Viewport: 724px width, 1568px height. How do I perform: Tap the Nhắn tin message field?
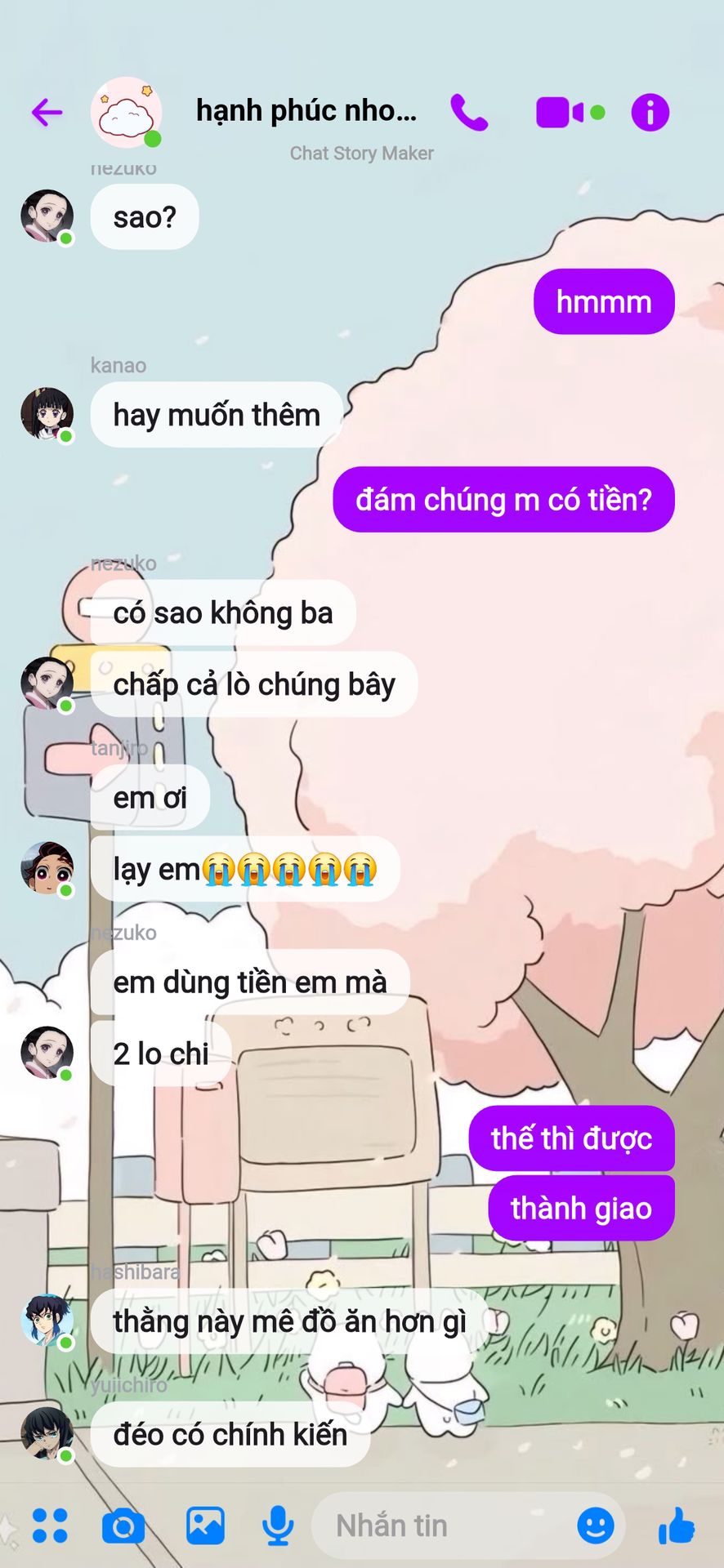click(x=441, y=1525)
